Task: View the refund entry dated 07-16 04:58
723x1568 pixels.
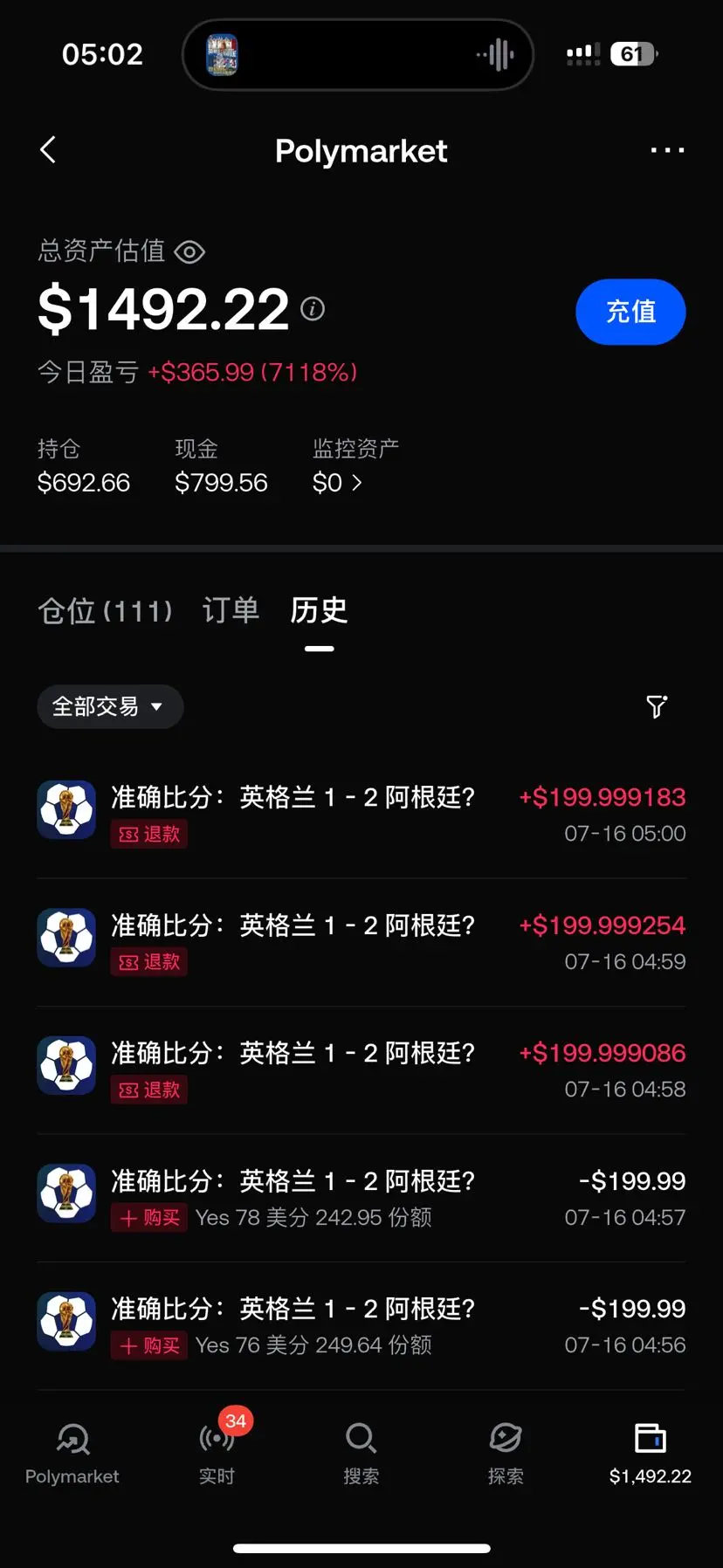Action: 361,1070
